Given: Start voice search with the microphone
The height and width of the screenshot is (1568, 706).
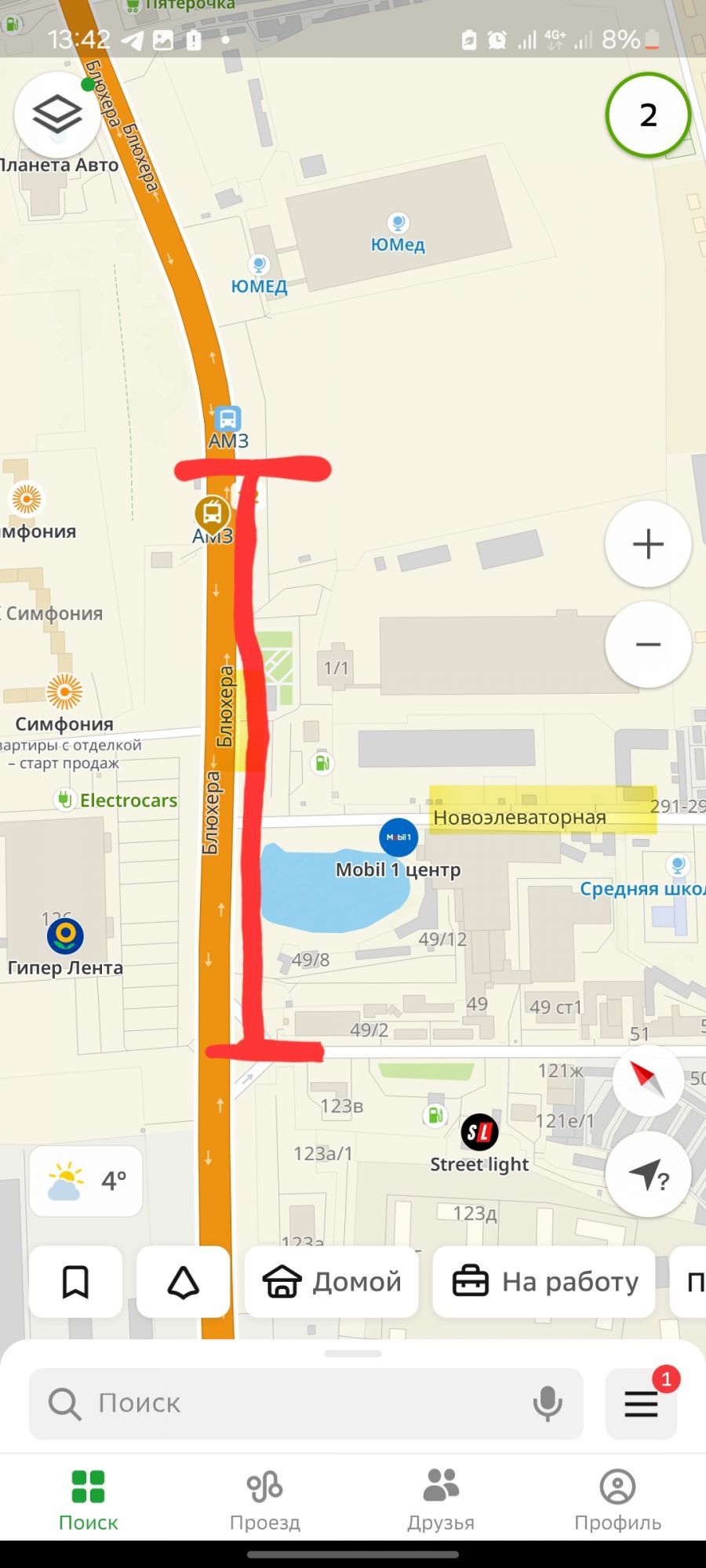Looking at the screenshot, I should (548, 1403).
